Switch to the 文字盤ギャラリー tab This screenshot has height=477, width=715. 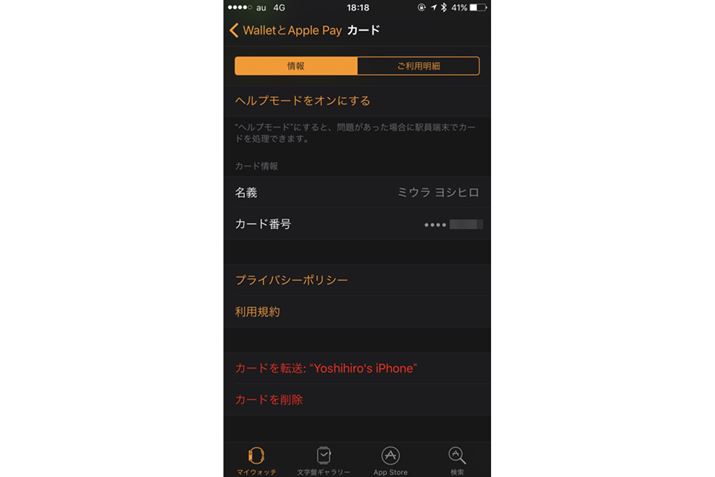[x=324, y=459]
